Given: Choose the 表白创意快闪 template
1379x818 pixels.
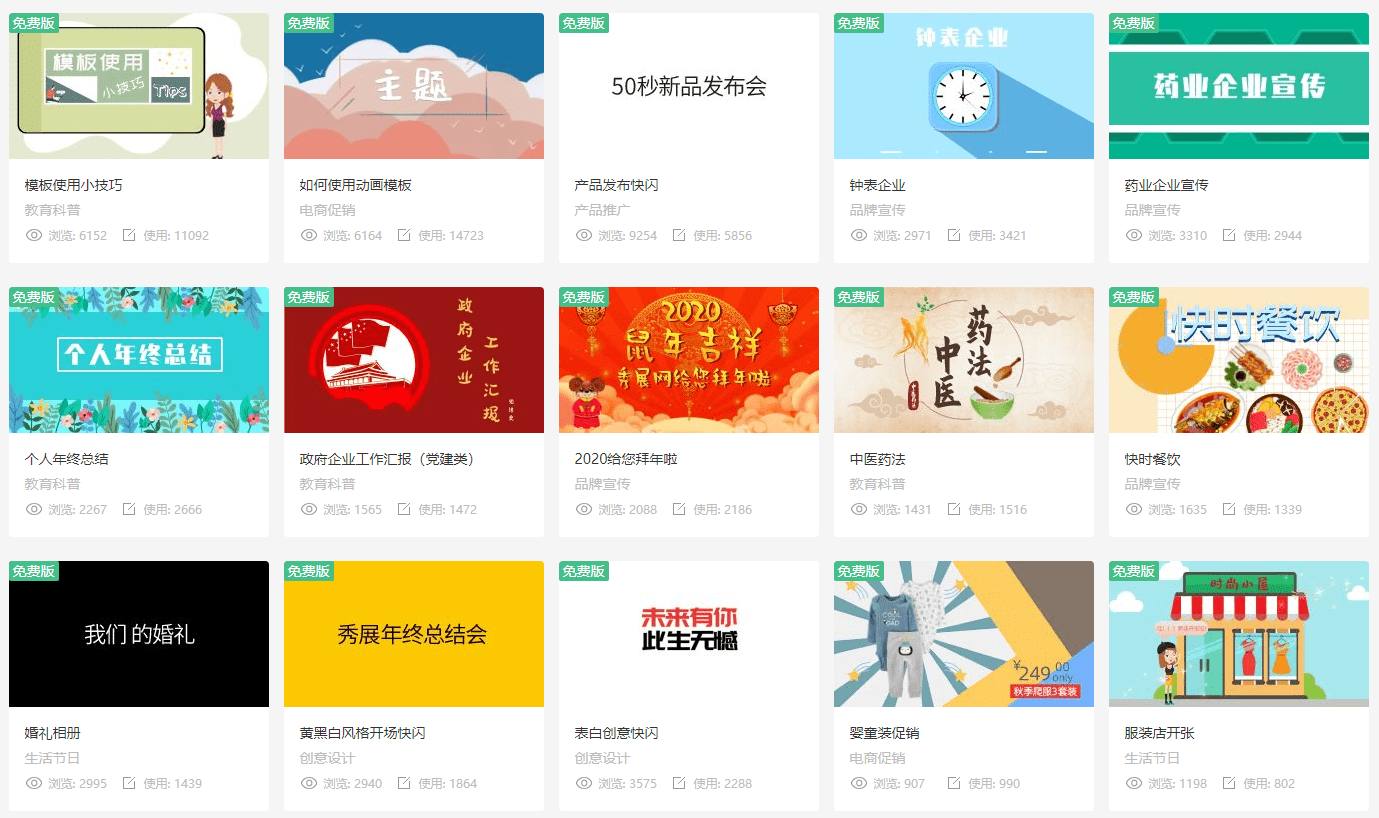Looking at the screenshot, I should (688, 635).
